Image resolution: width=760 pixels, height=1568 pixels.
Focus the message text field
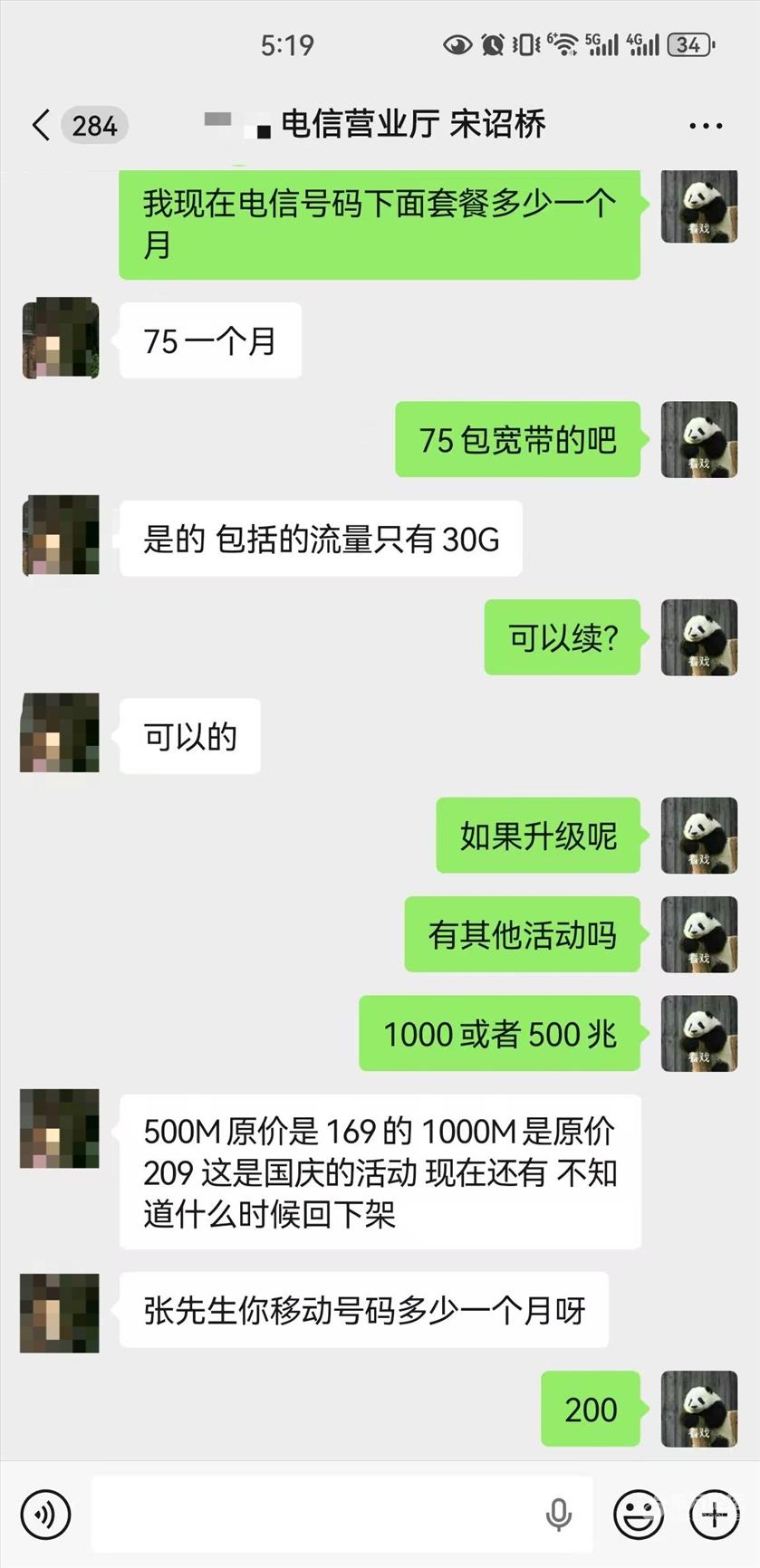pos(317,1514)
